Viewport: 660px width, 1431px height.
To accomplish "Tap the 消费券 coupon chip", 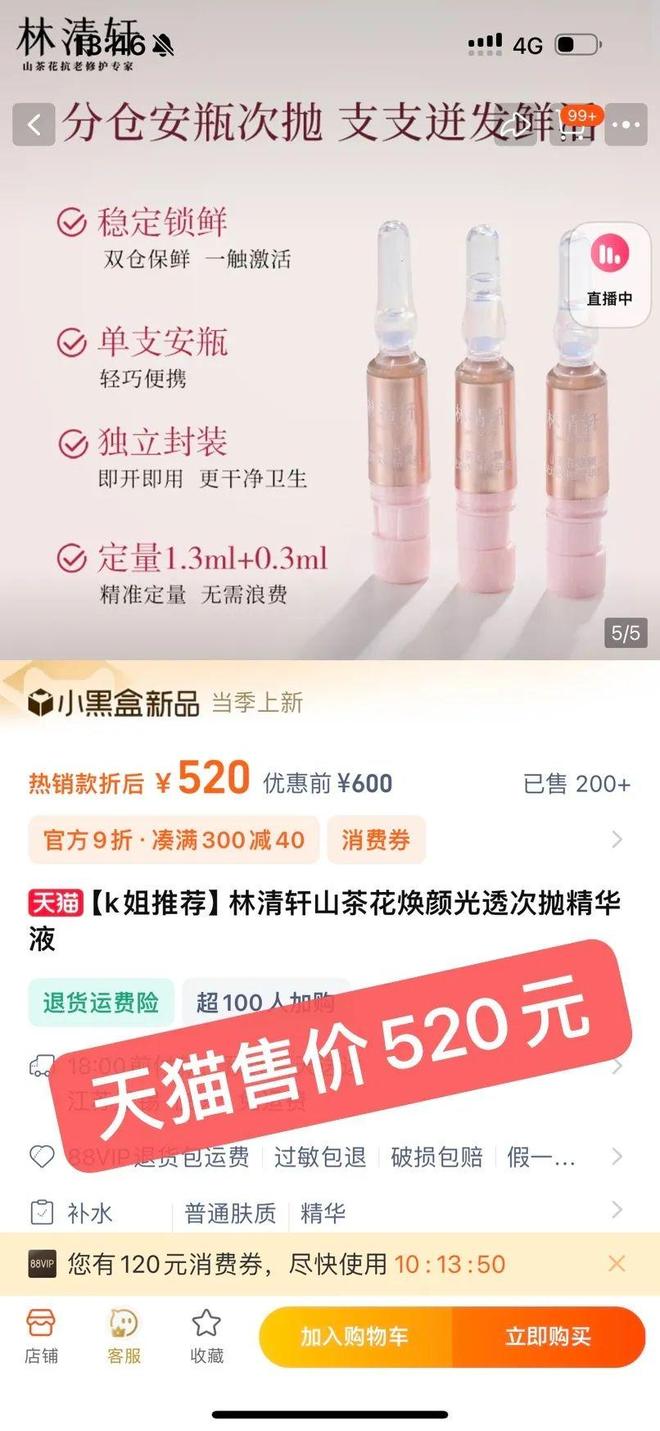I will click(x=376, y=839).
